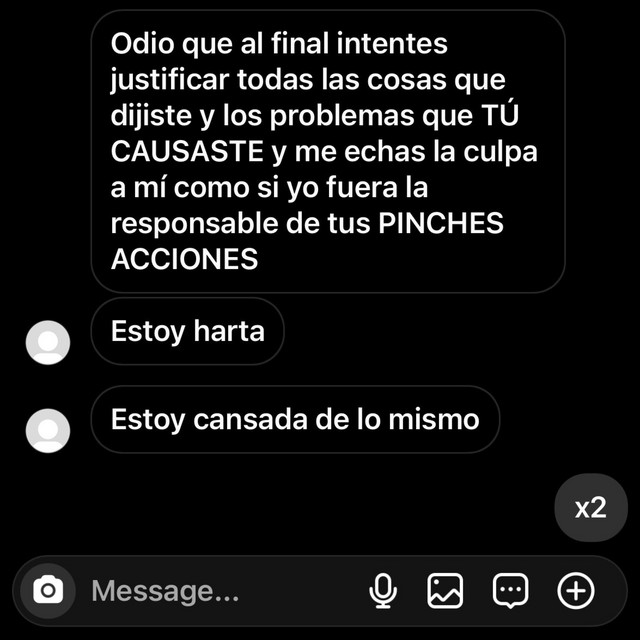
Task: Open the photo gallery picker
Action: pos(445,591)
